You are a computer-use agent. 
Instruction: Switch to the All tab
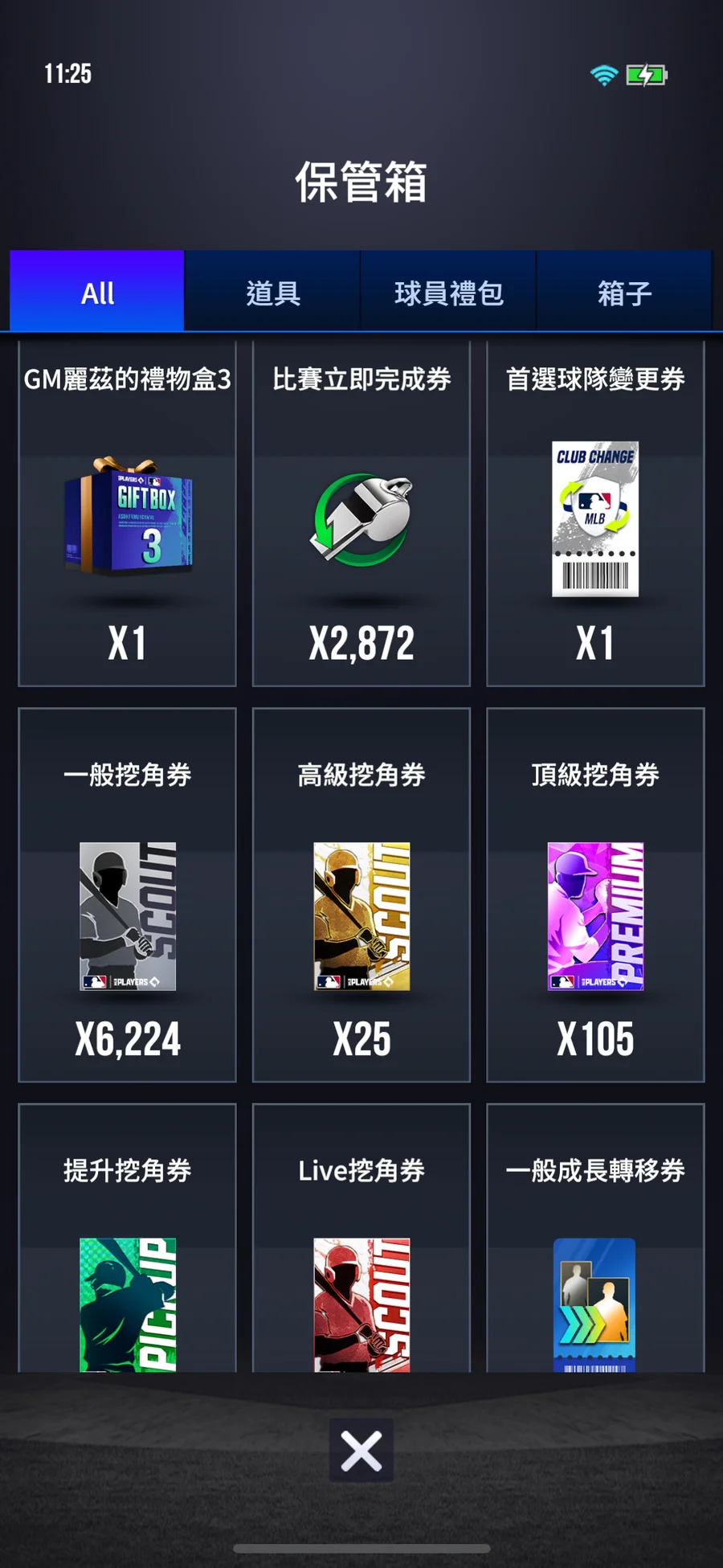97,292
